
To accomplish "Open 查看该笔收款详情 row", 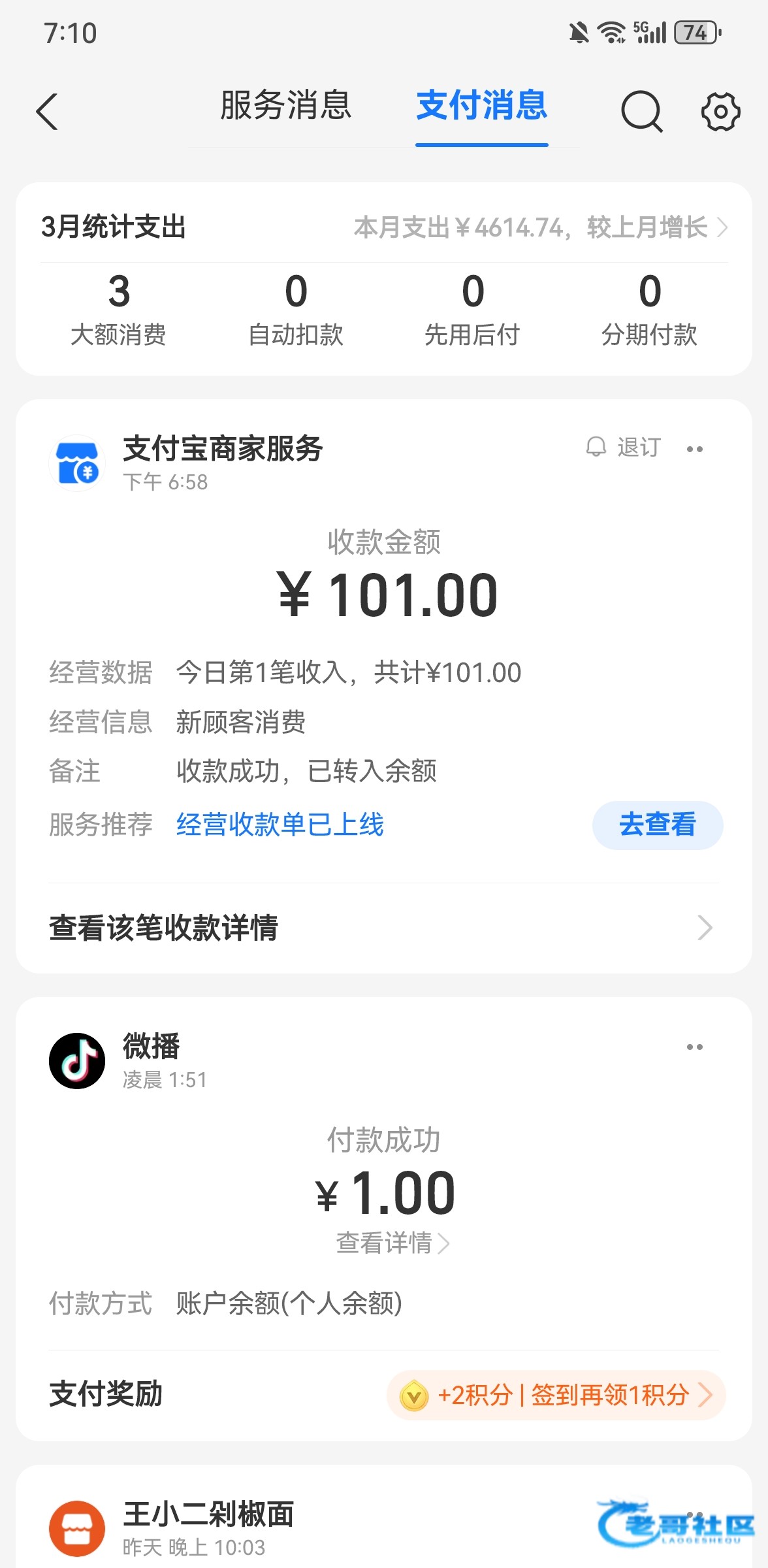I will [x=384, y=928].
